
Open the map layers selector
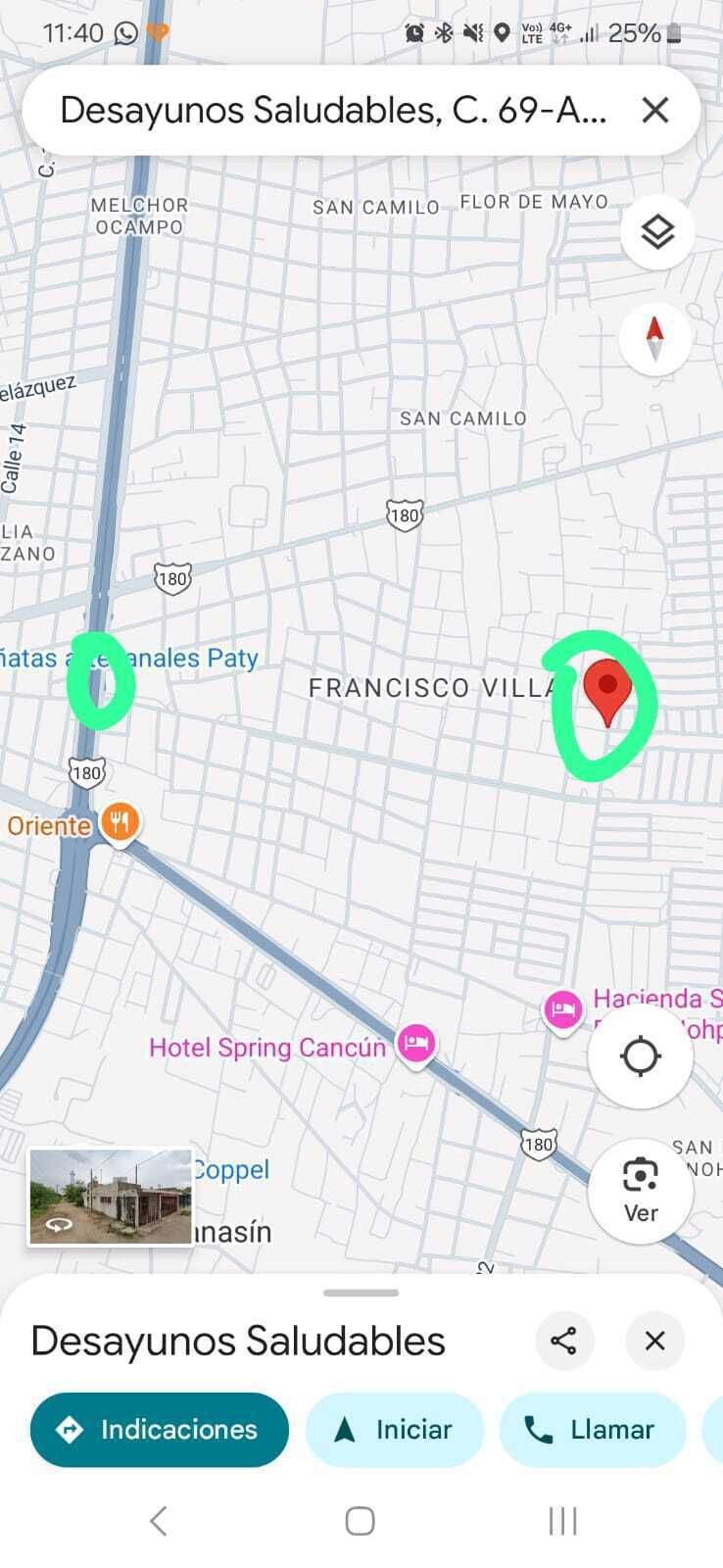coord(657,232)
